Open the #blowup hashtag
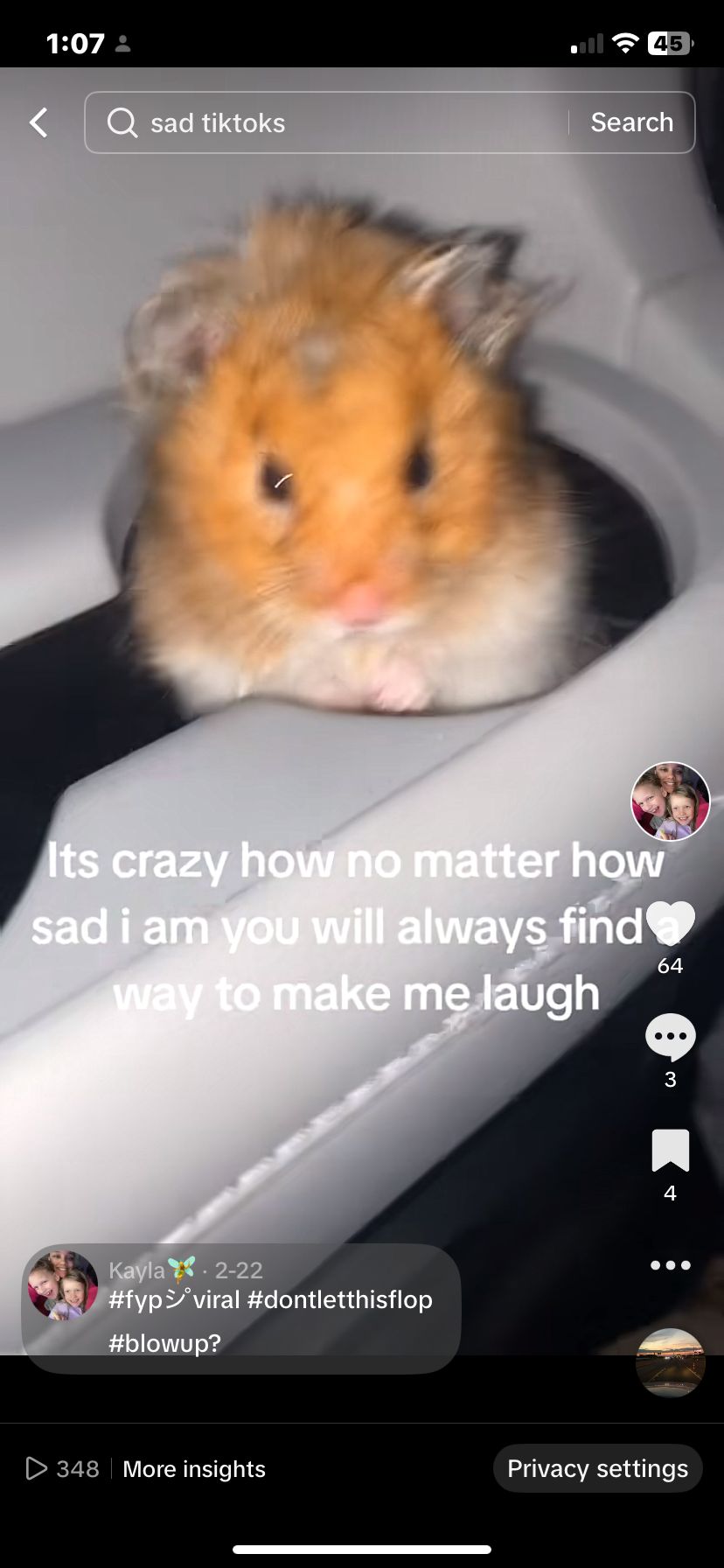The image size is (724, 1568). 164,1343
